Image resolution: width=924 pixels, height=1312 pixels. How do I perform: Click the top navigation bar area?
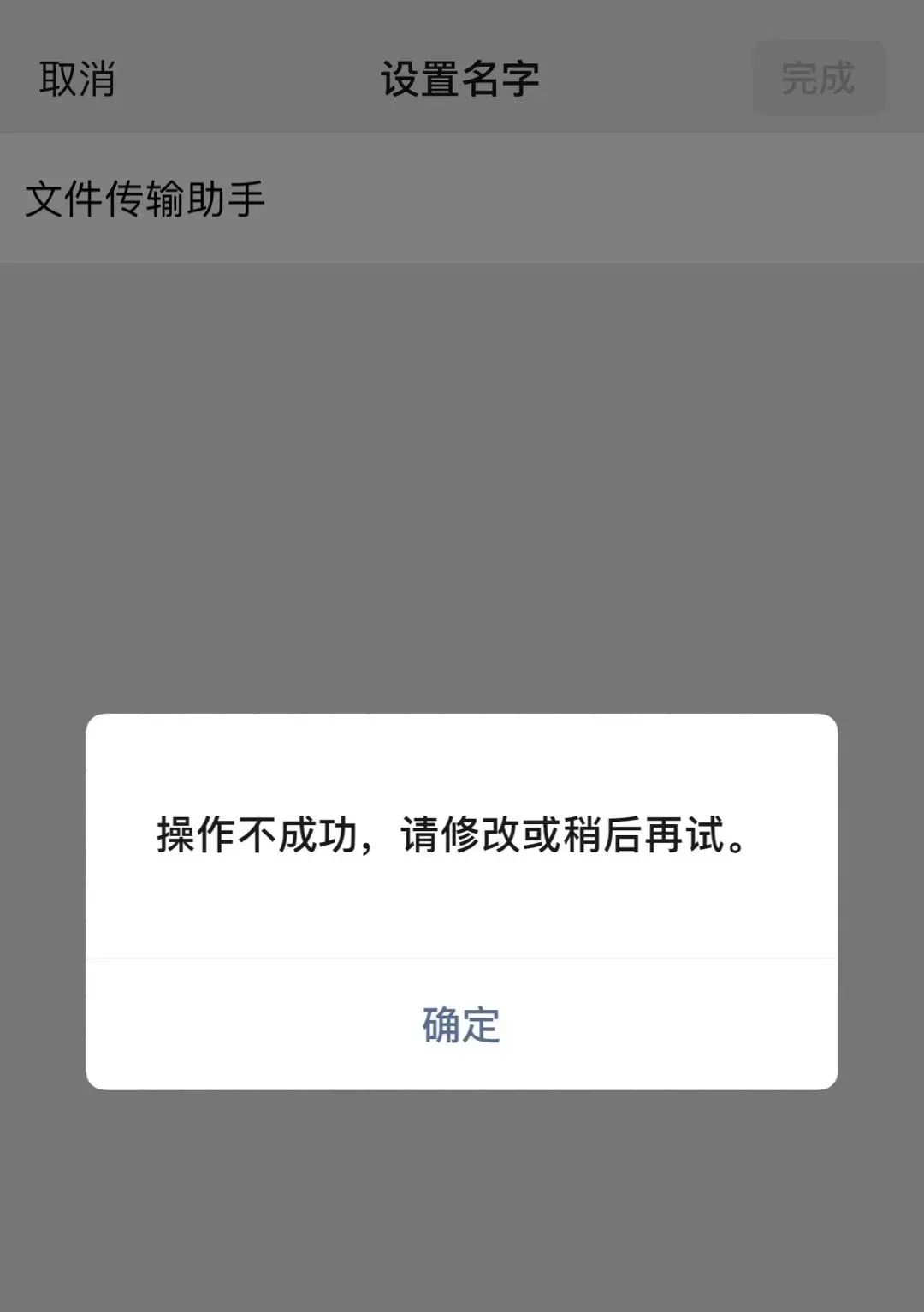tap(462, 77)
